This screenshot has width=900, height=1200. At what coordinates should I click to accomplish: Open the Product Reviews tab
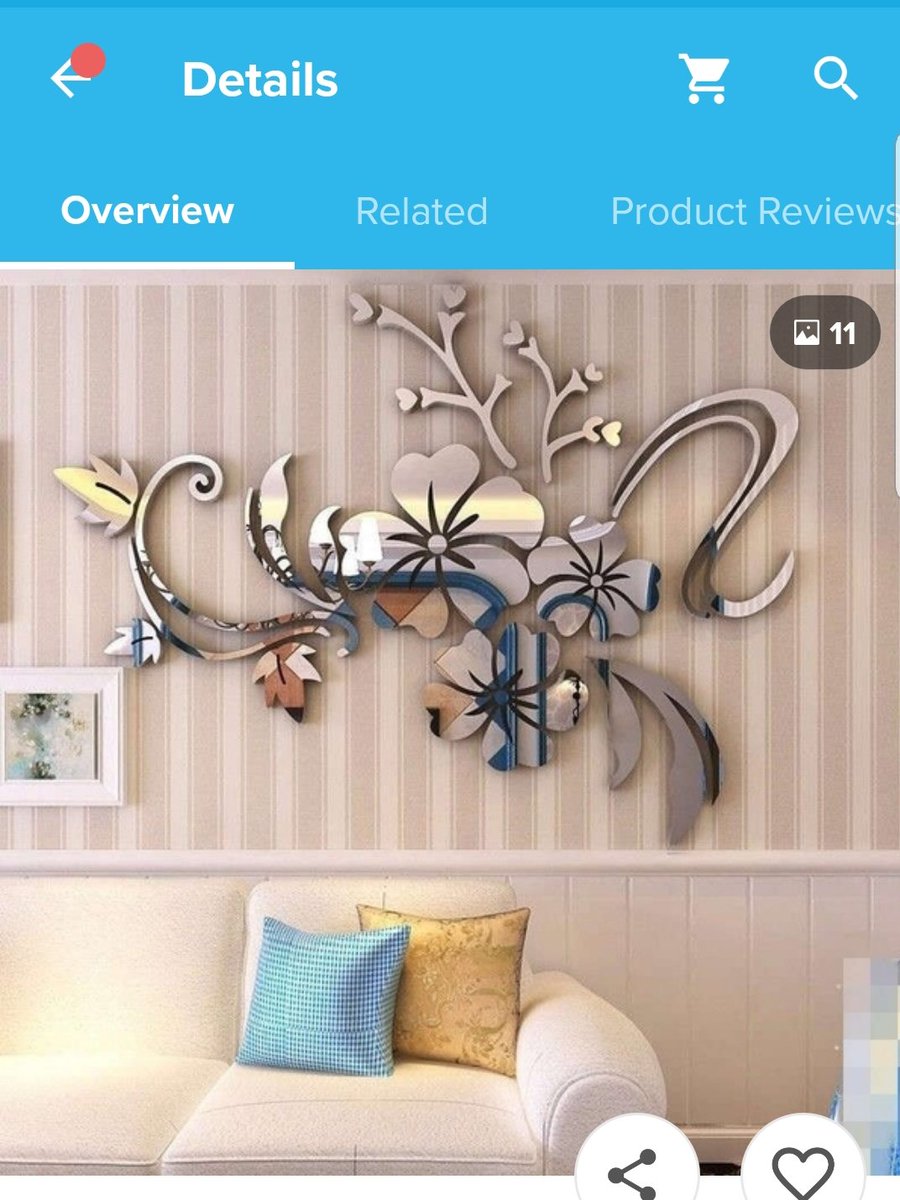tap(752, 211)
